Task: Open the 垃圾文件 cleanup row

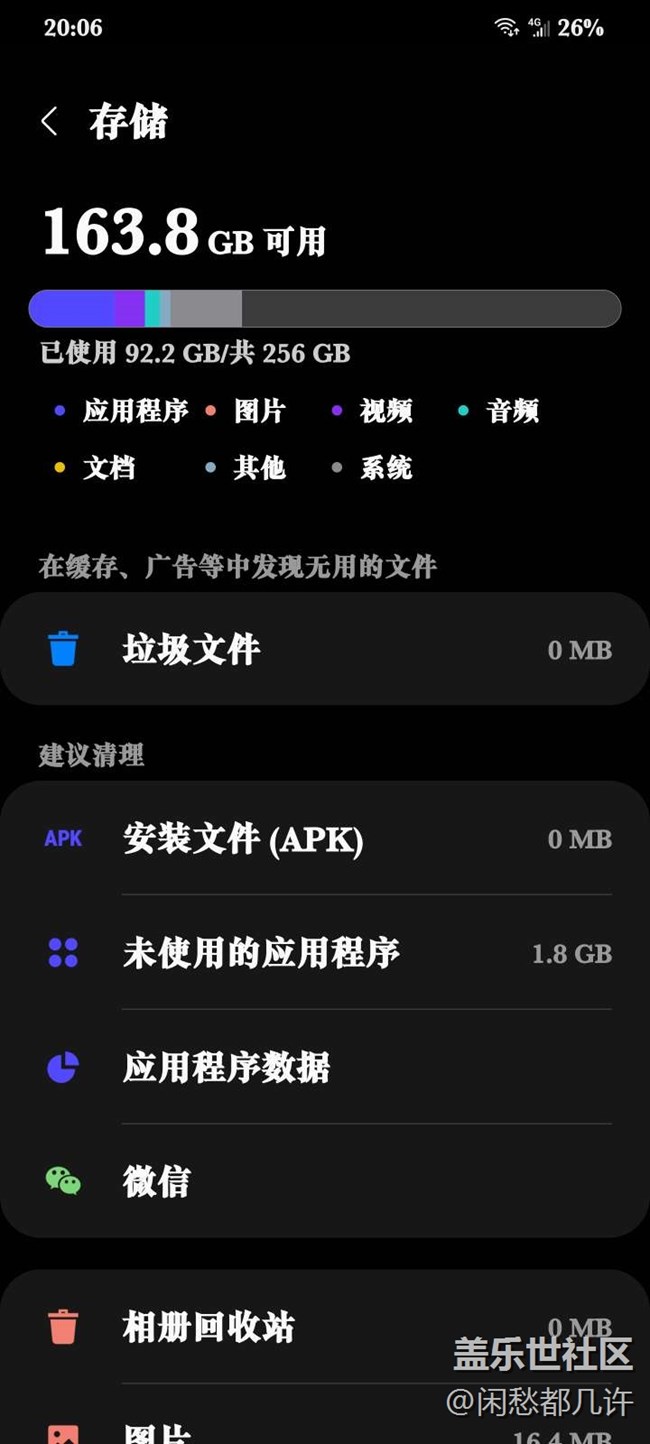Action: [x=324, y=650]
